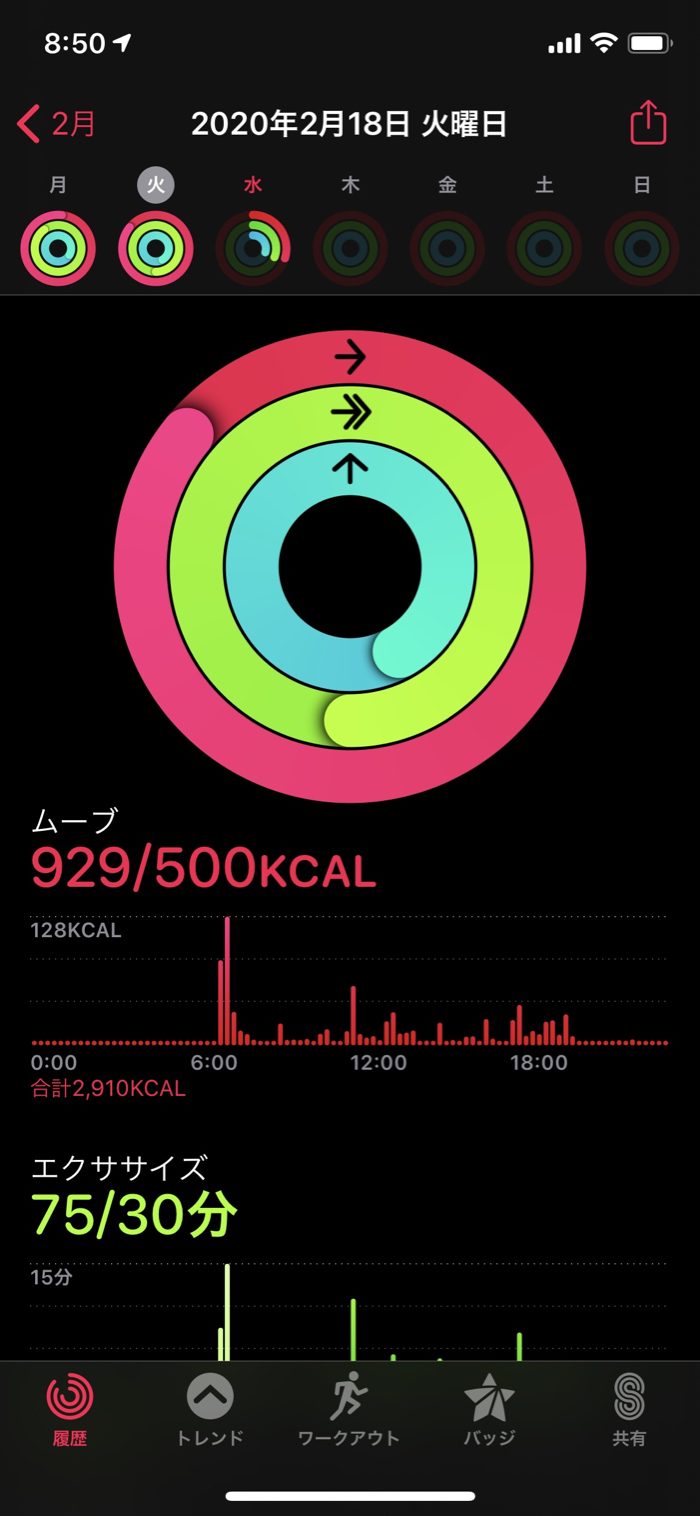This screenshot has height=1516, width=700.
Task: Go to the 共有 sharing tab
Action: [629, 1410]
